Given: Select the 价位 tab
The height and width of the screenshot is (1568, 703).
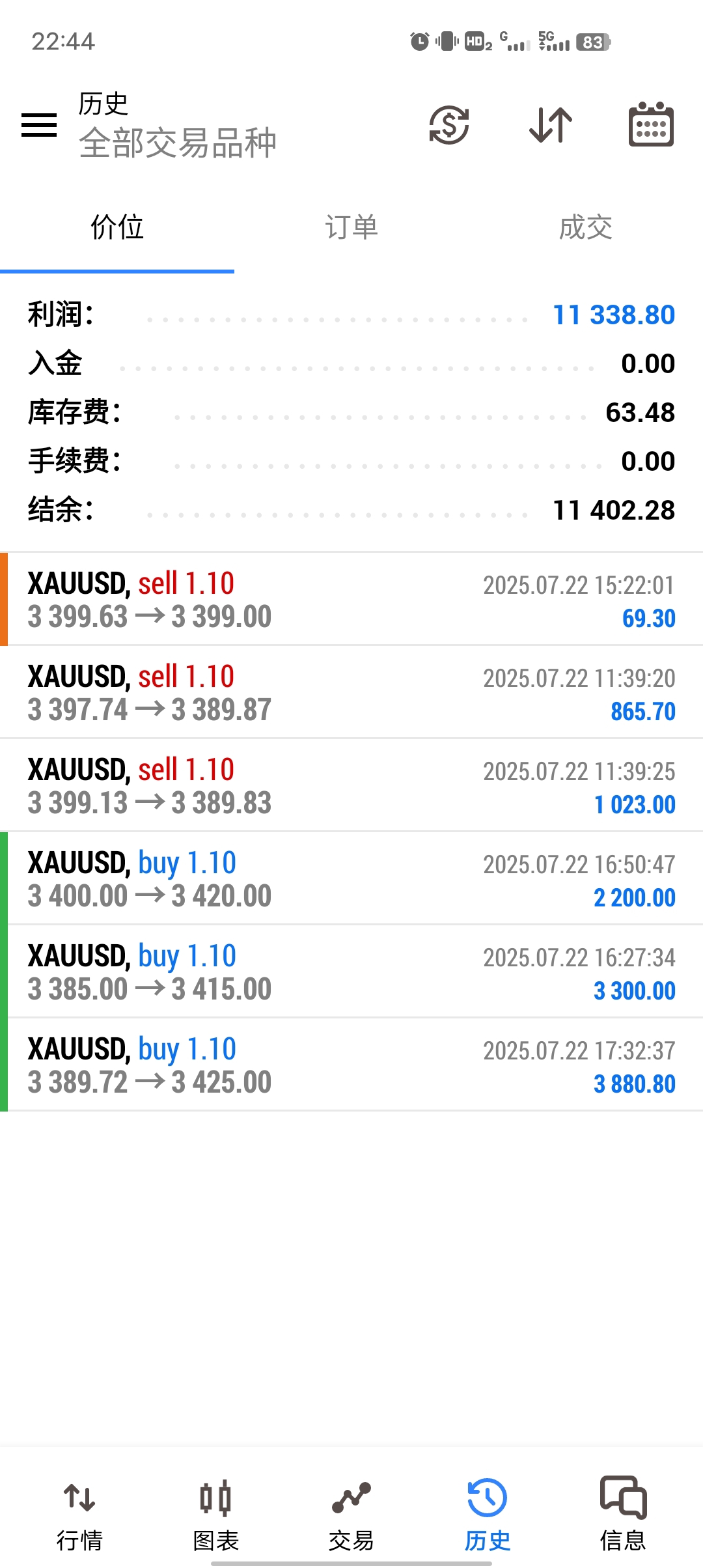Looking at the screenshot, I should click(117, 227).
